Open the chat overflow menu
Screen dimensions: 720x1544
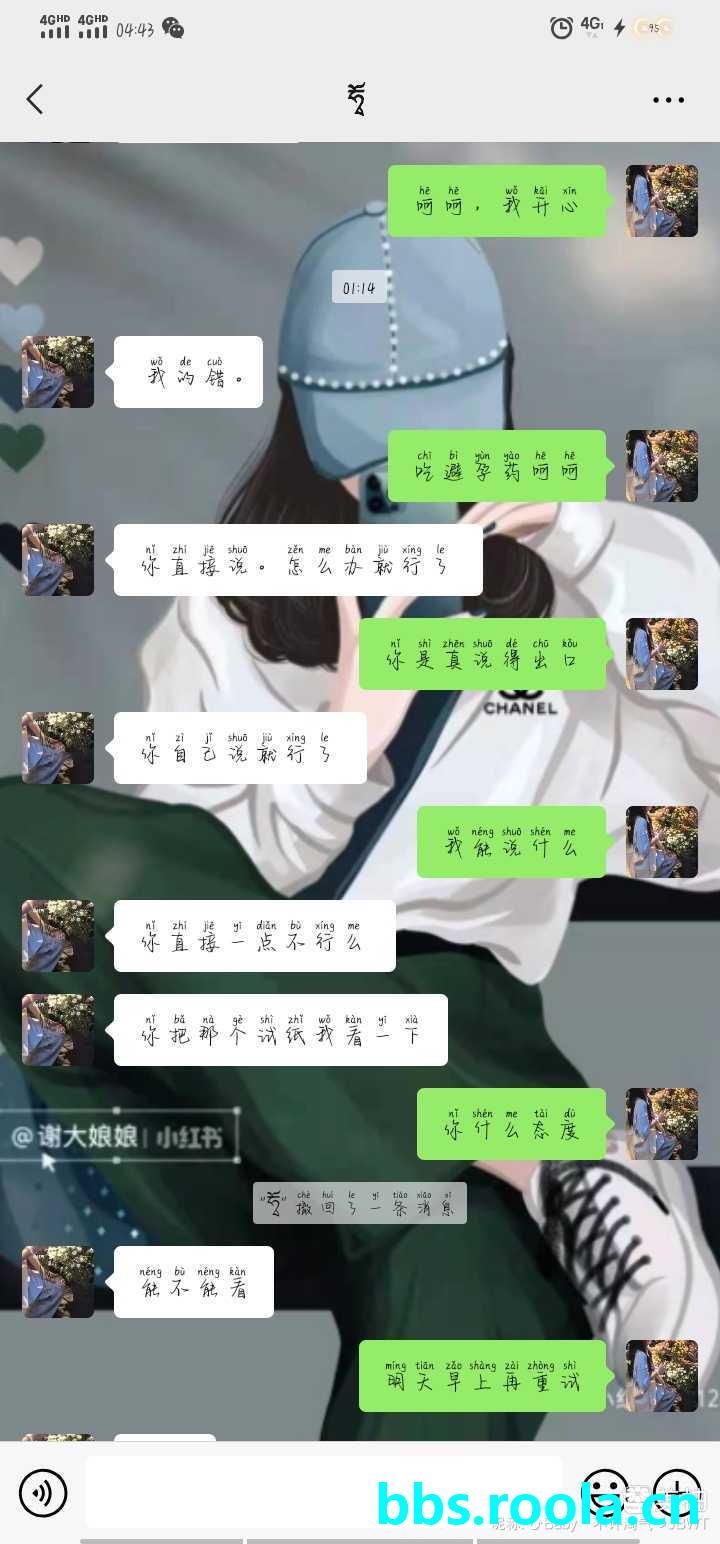coord(668,100)
